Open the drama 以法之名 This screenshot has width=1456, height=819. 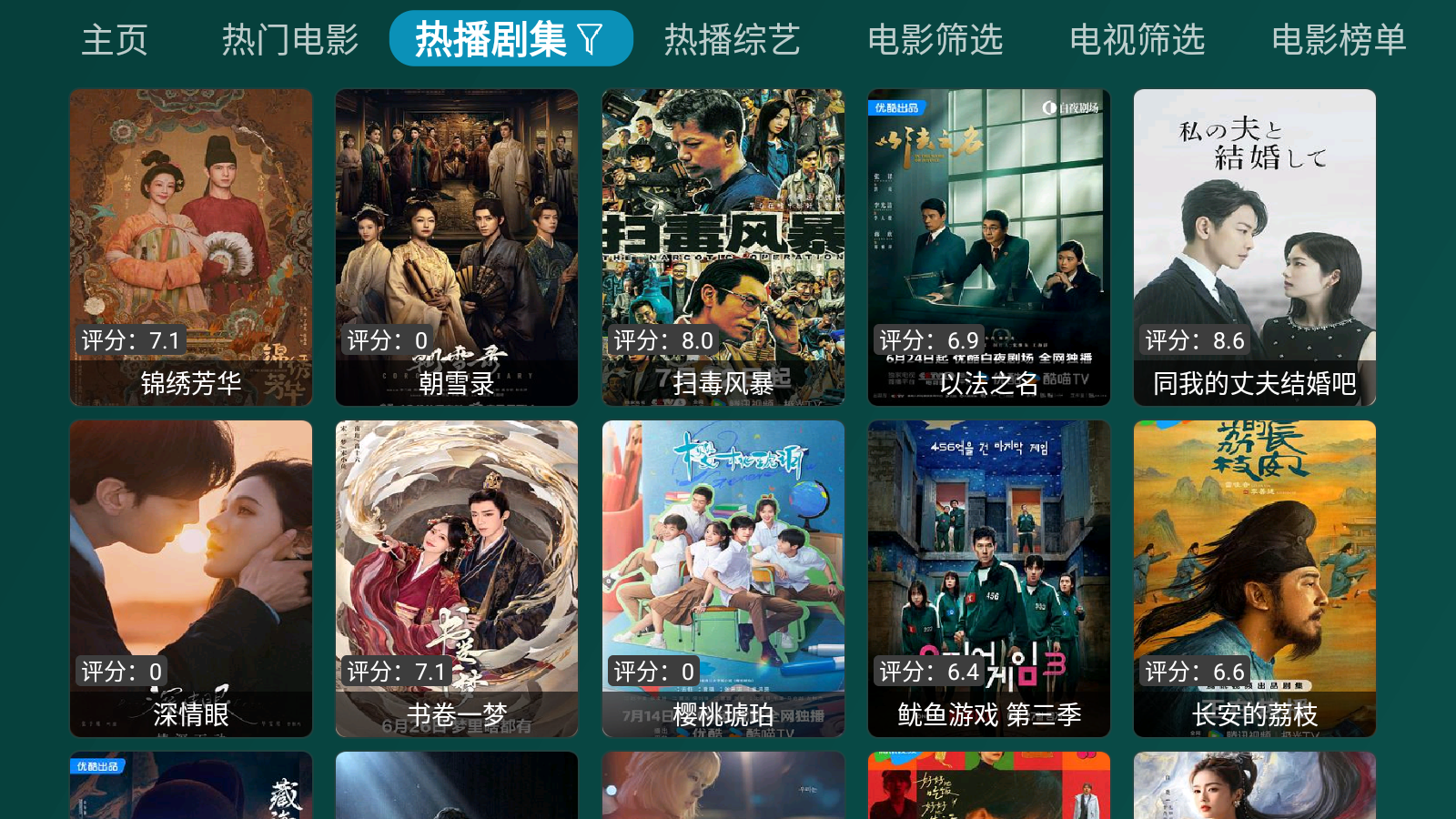pyautogui.click(x=988, y=247)
